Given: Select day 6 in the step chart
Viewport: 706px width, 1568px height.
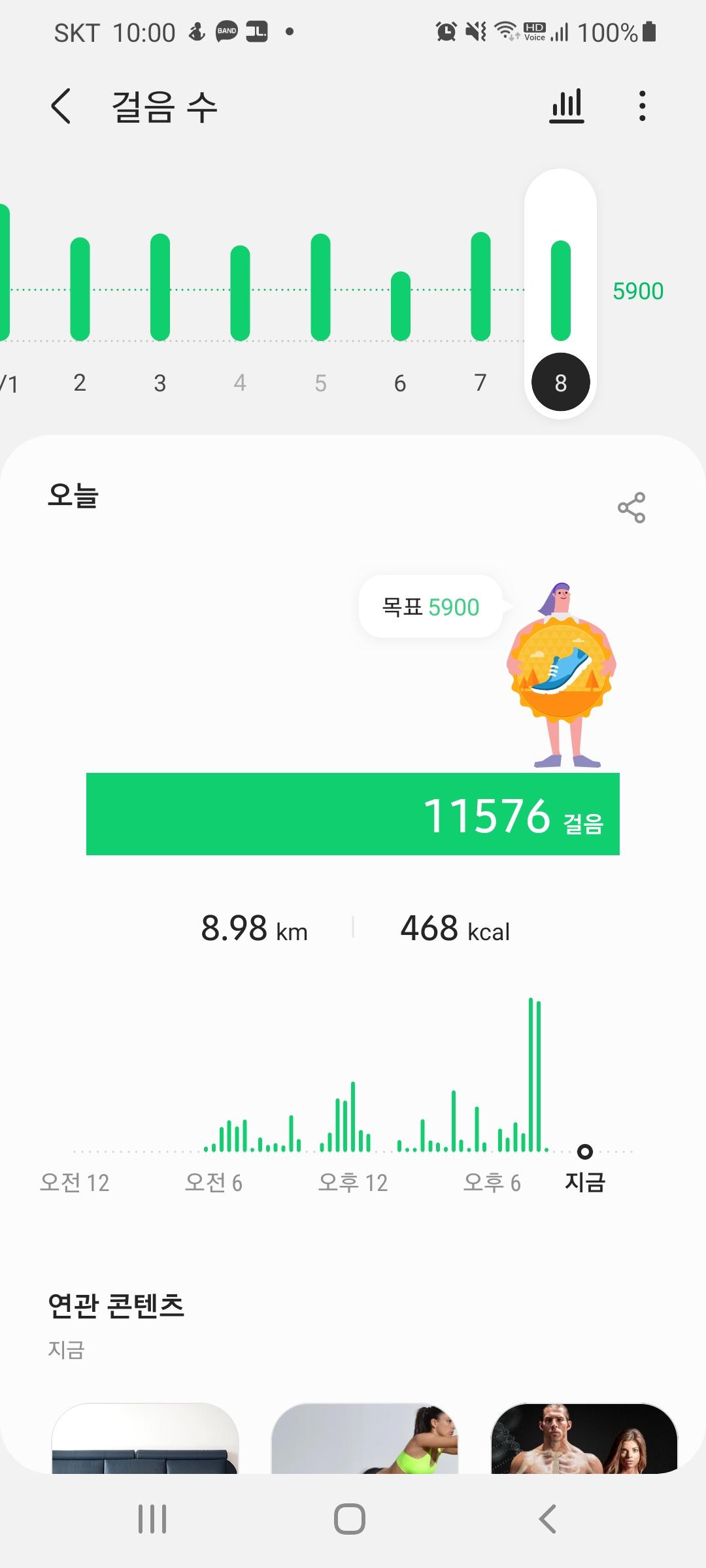Looking at the screenshot, I should click(400, 382).
